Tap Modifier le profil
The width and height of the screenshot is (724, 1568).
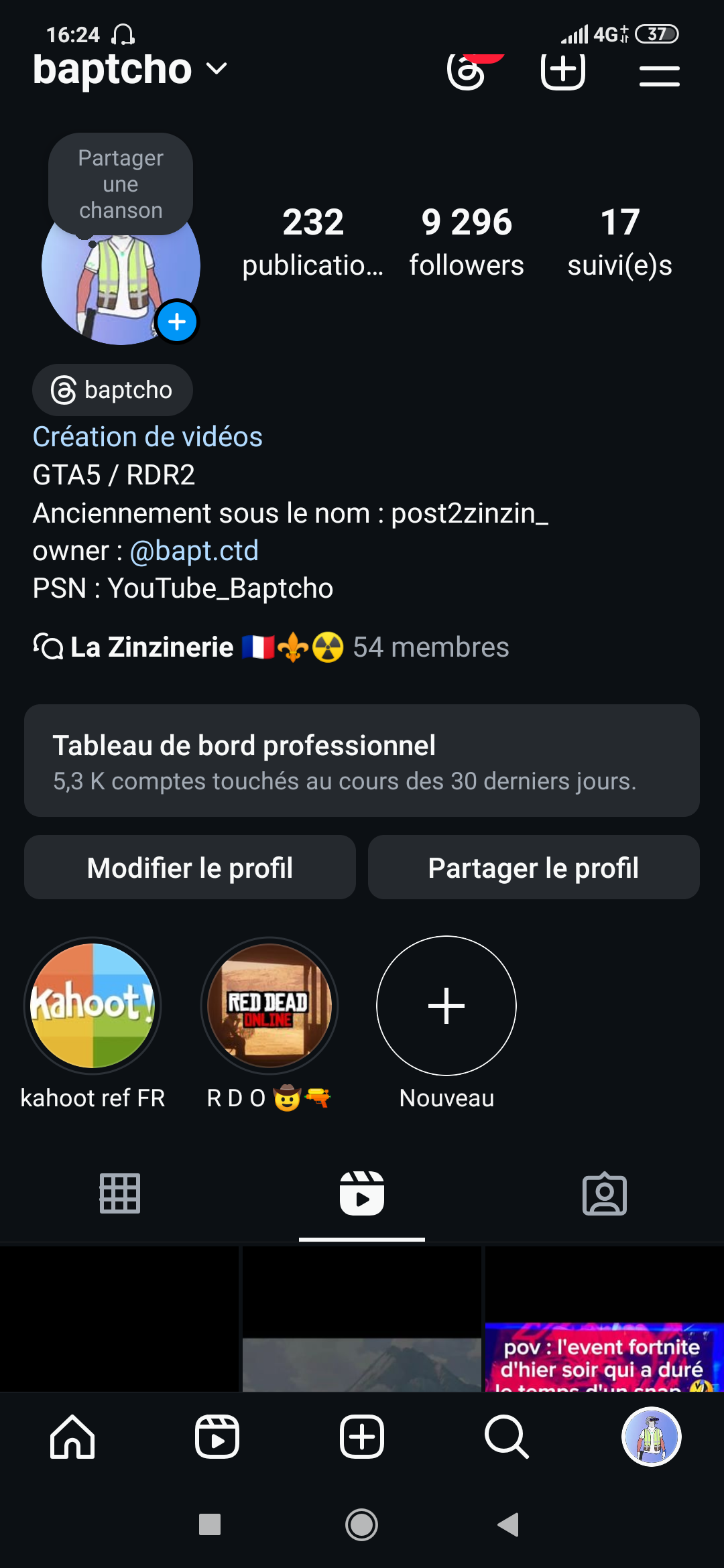click(x=190, y=868)
